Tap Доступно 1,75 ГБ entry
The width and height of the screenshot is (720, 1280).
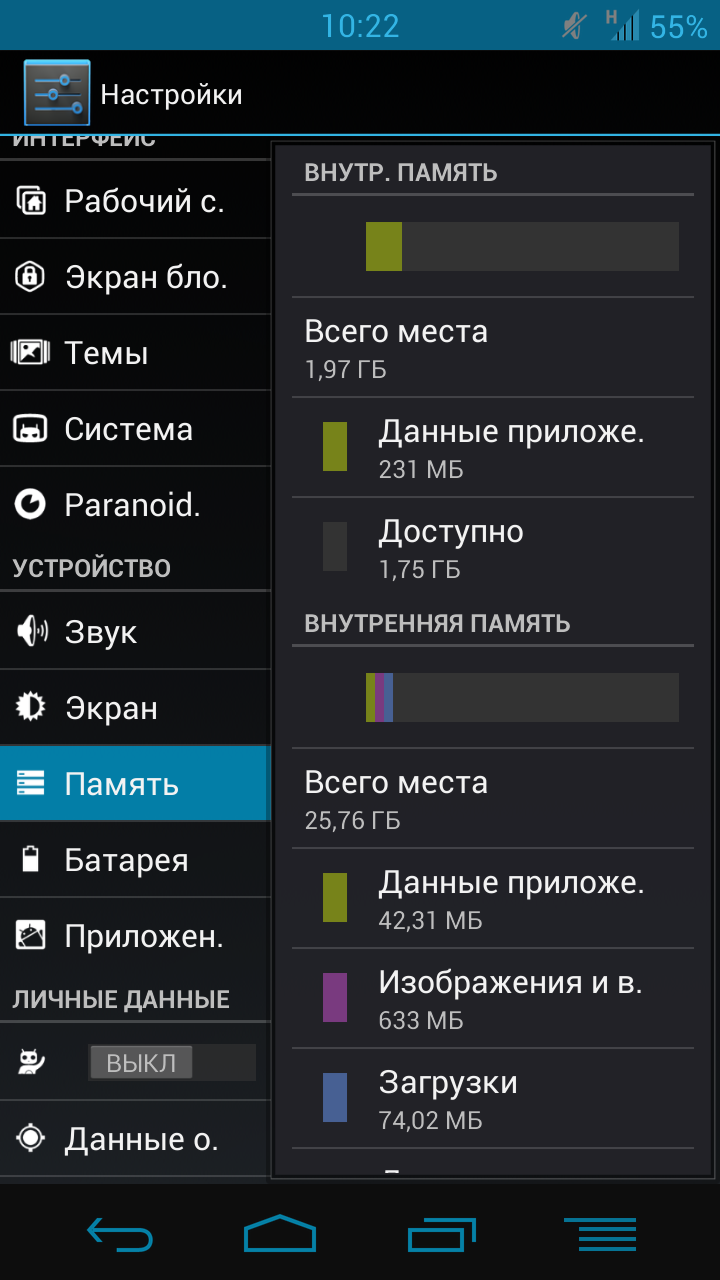pos(493,548)
